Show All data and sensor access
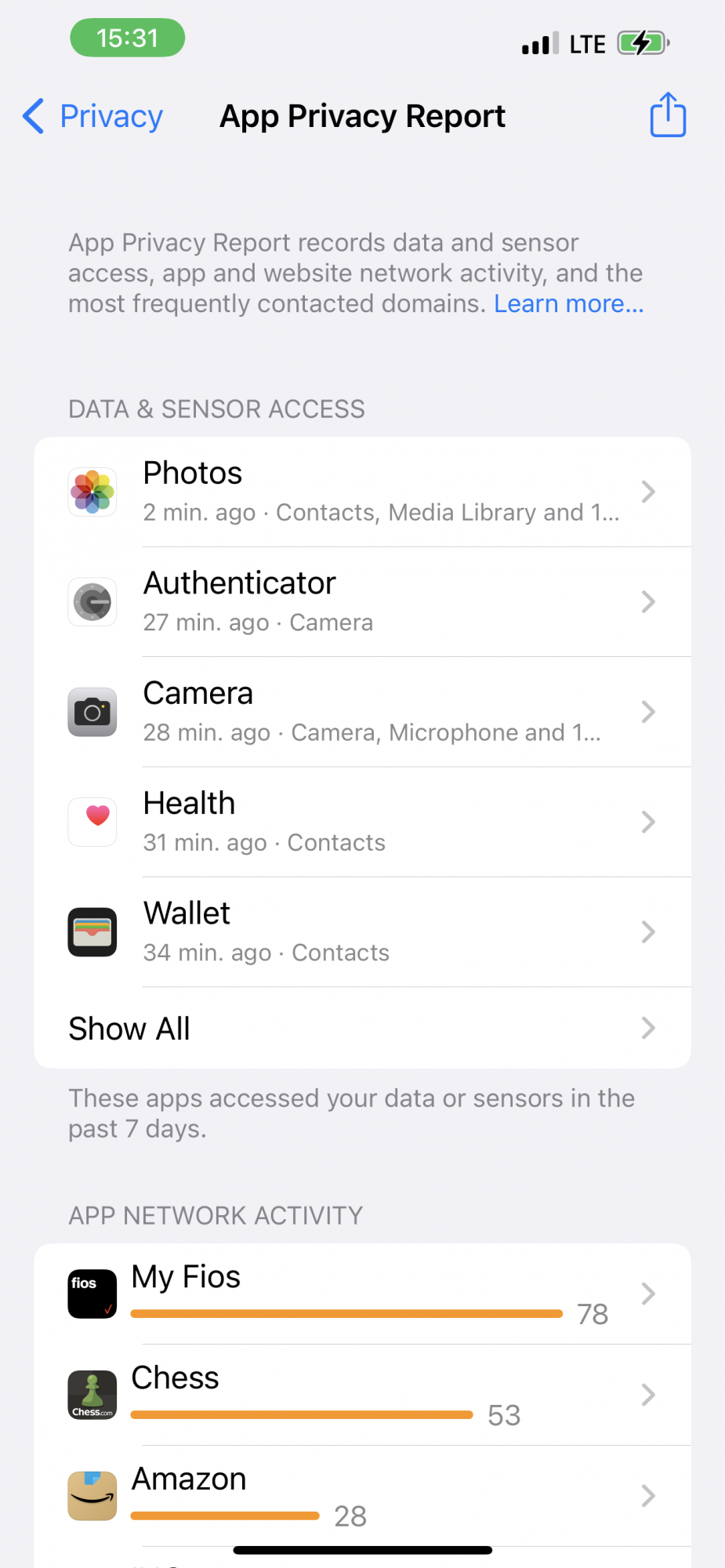This screenshot has width=725, height=1568. 362,1028
